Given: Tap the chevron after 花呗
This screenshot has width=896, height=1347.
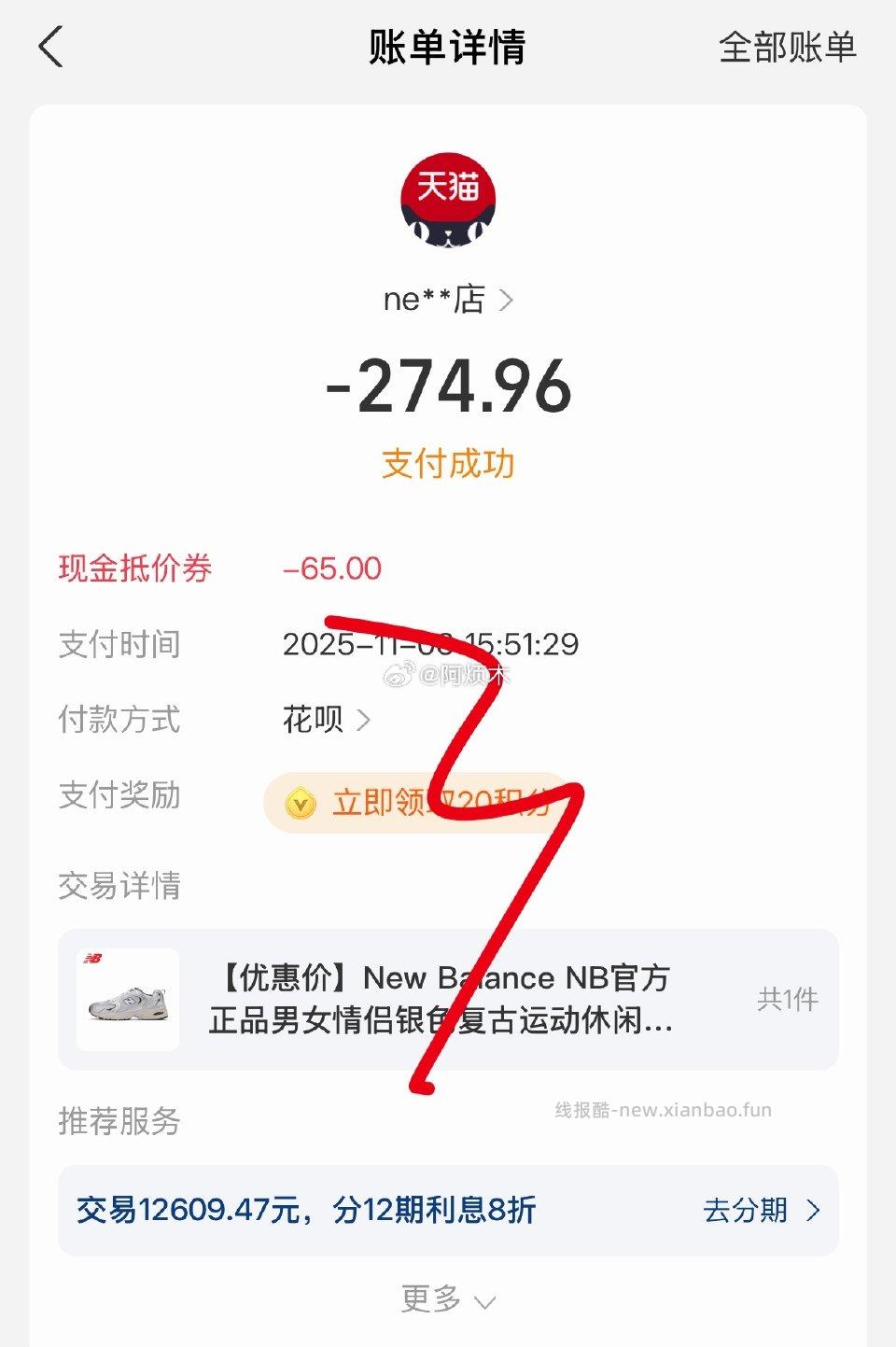Looking at the screenshot, I should (364, 720).
